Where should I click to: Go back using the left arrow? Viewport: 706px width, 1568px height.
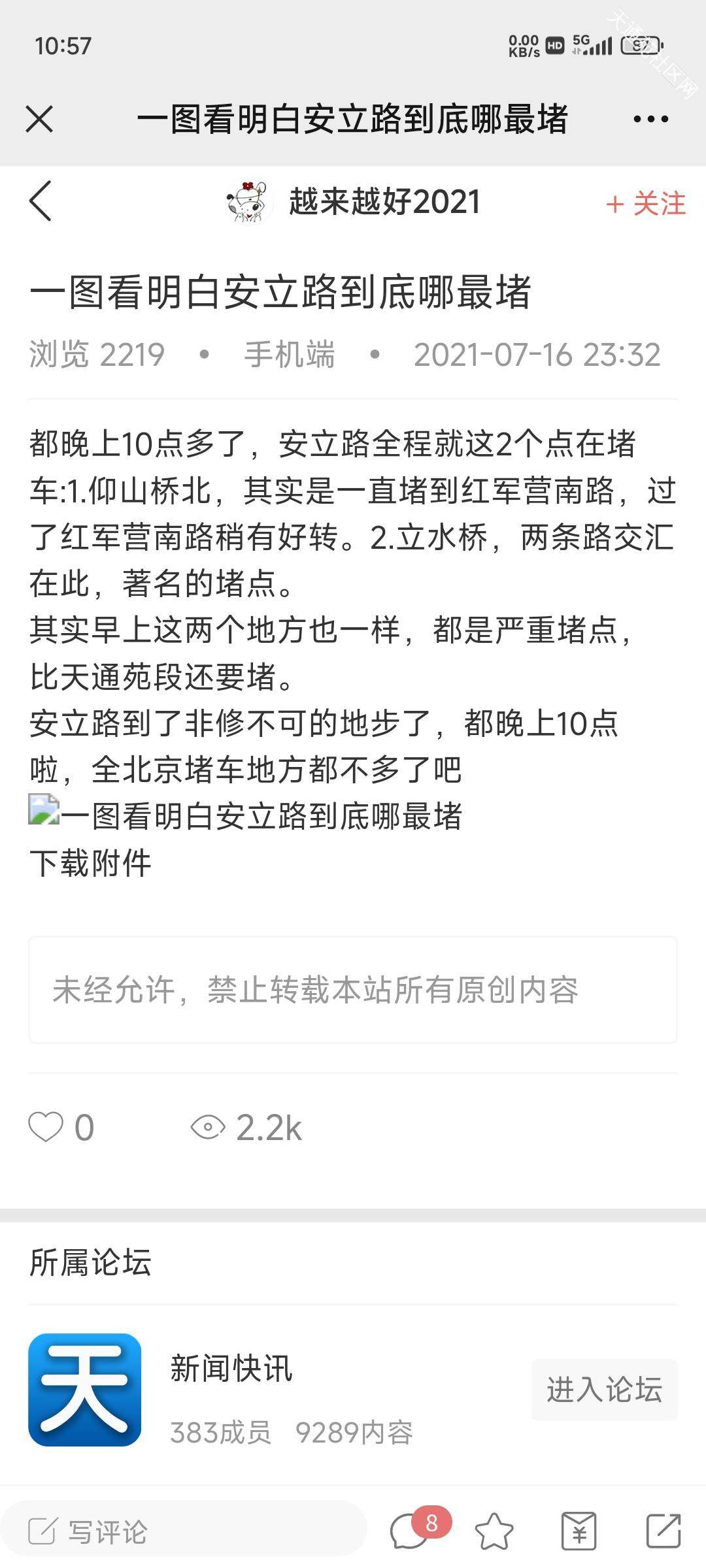[x=41, y=201]
